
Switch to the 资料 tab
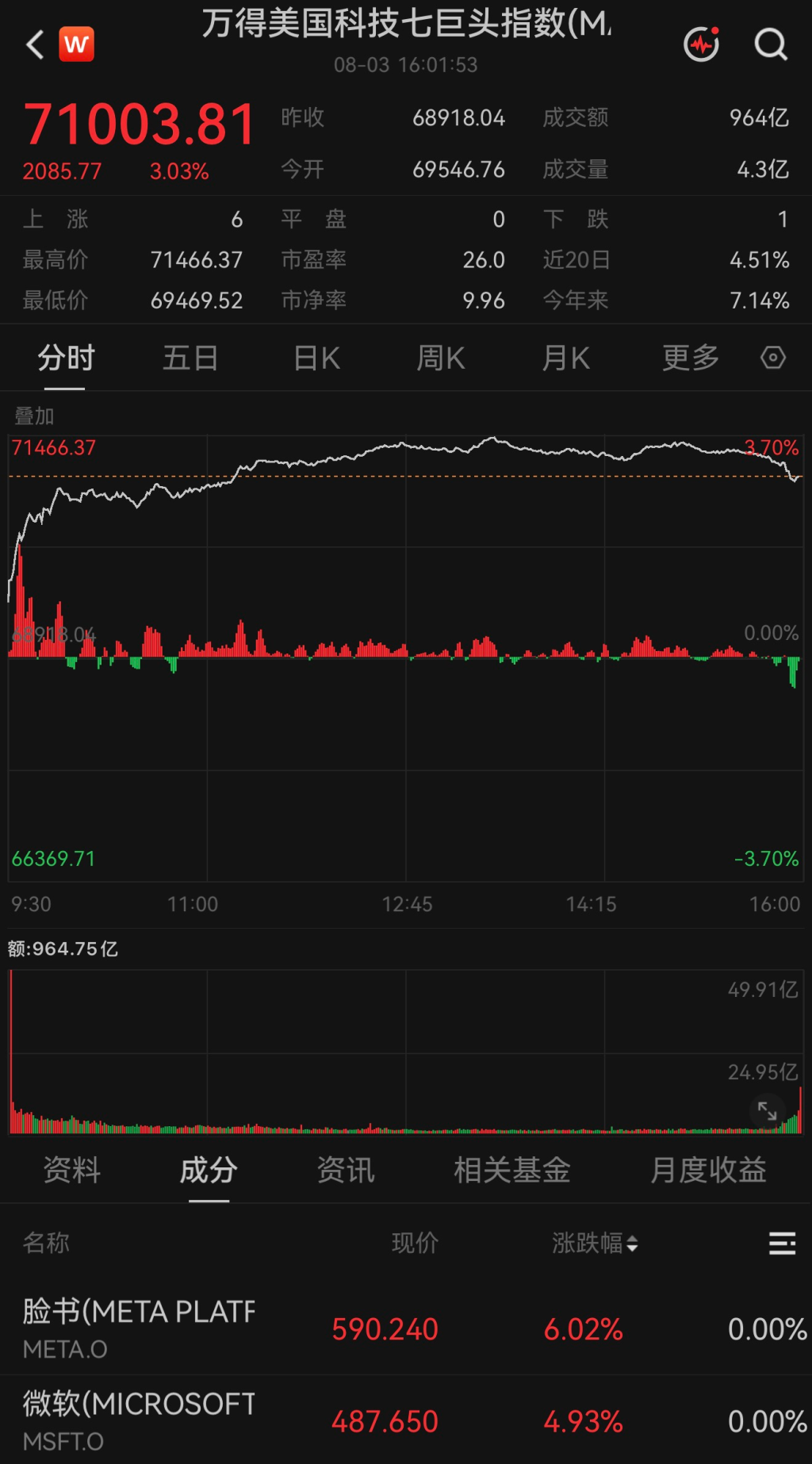[72, 1170]
